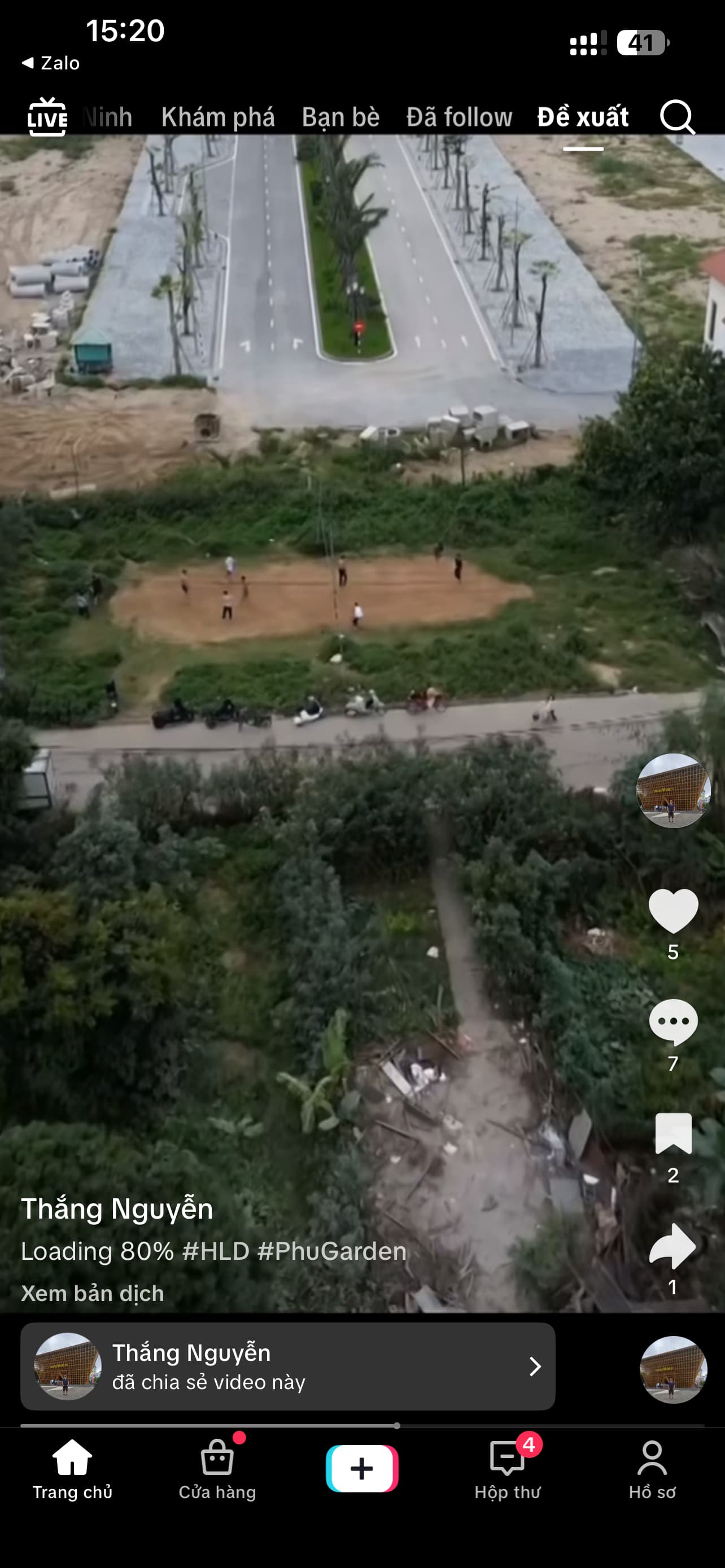Image resolution: width=725 pixels, height=1568 pixels.
Task: Open the spinning sound disc
Action: pos(672,1369)
